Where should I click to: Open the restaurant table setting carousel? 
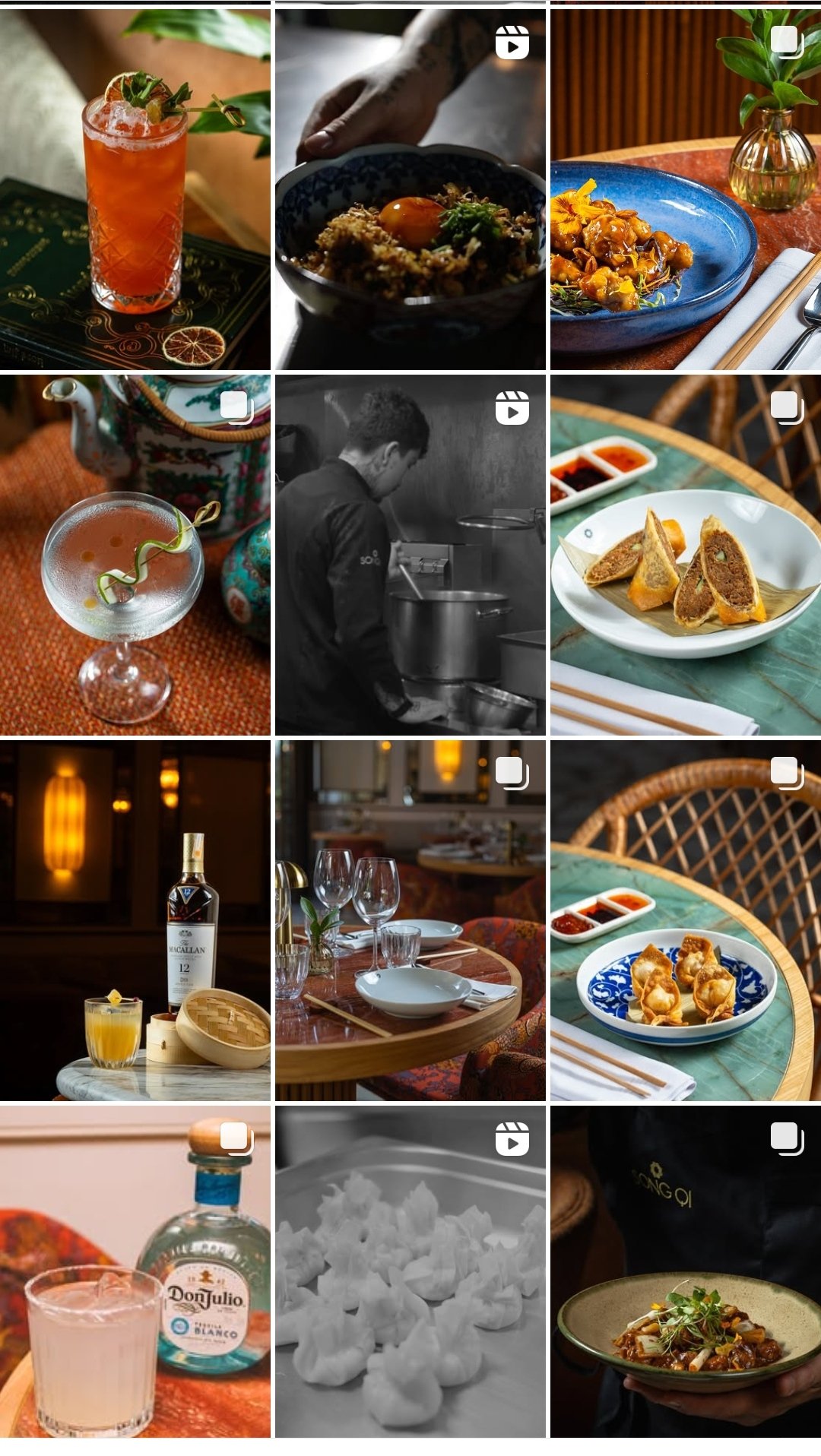(x=410, y=919)
